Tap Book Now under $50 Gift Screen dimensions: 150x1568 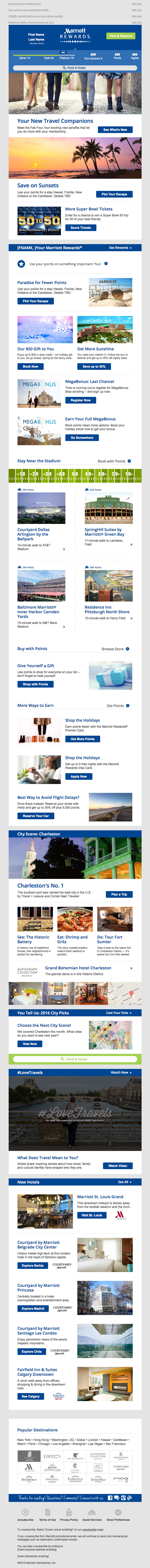(x=30, y=367)
